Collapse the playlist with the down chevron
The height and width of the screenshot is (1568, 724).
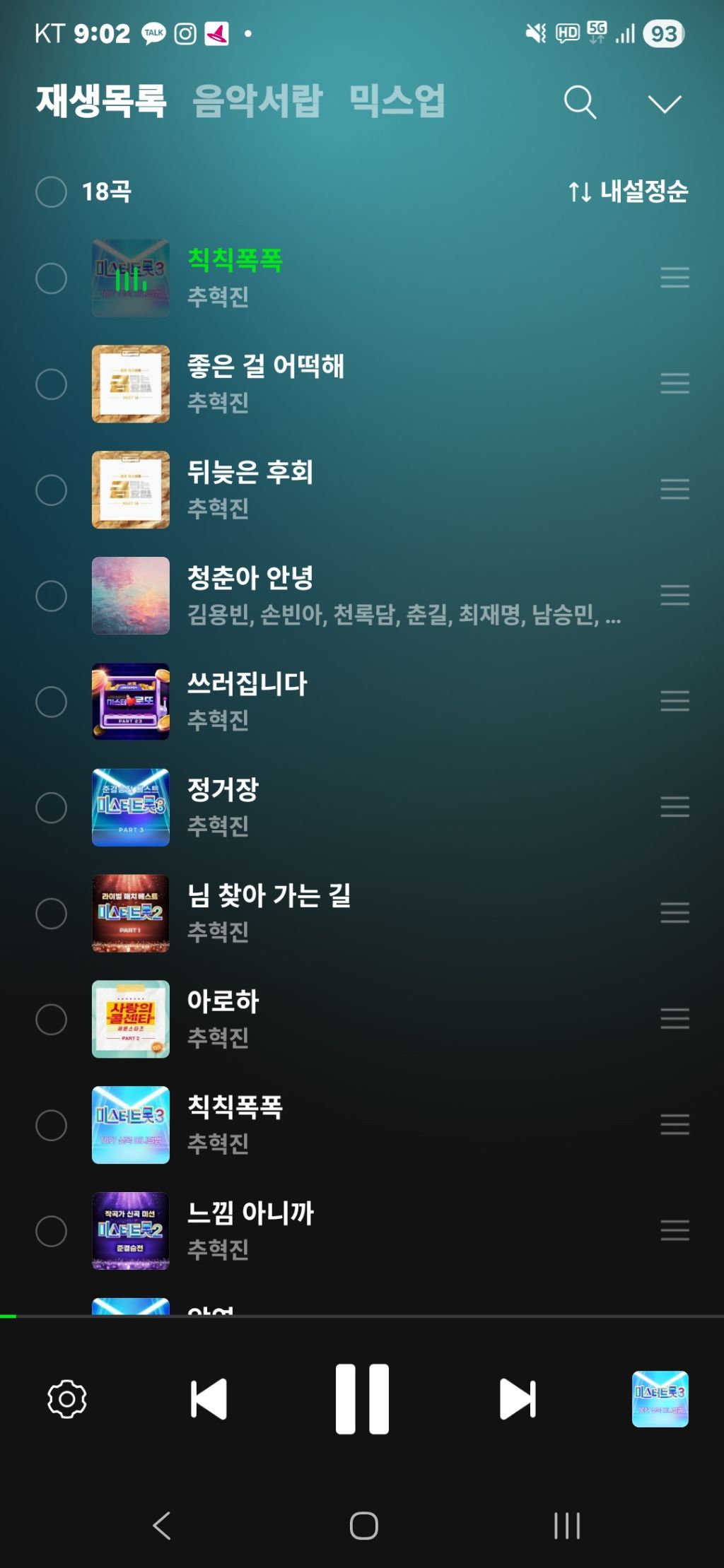pos(664,105)
